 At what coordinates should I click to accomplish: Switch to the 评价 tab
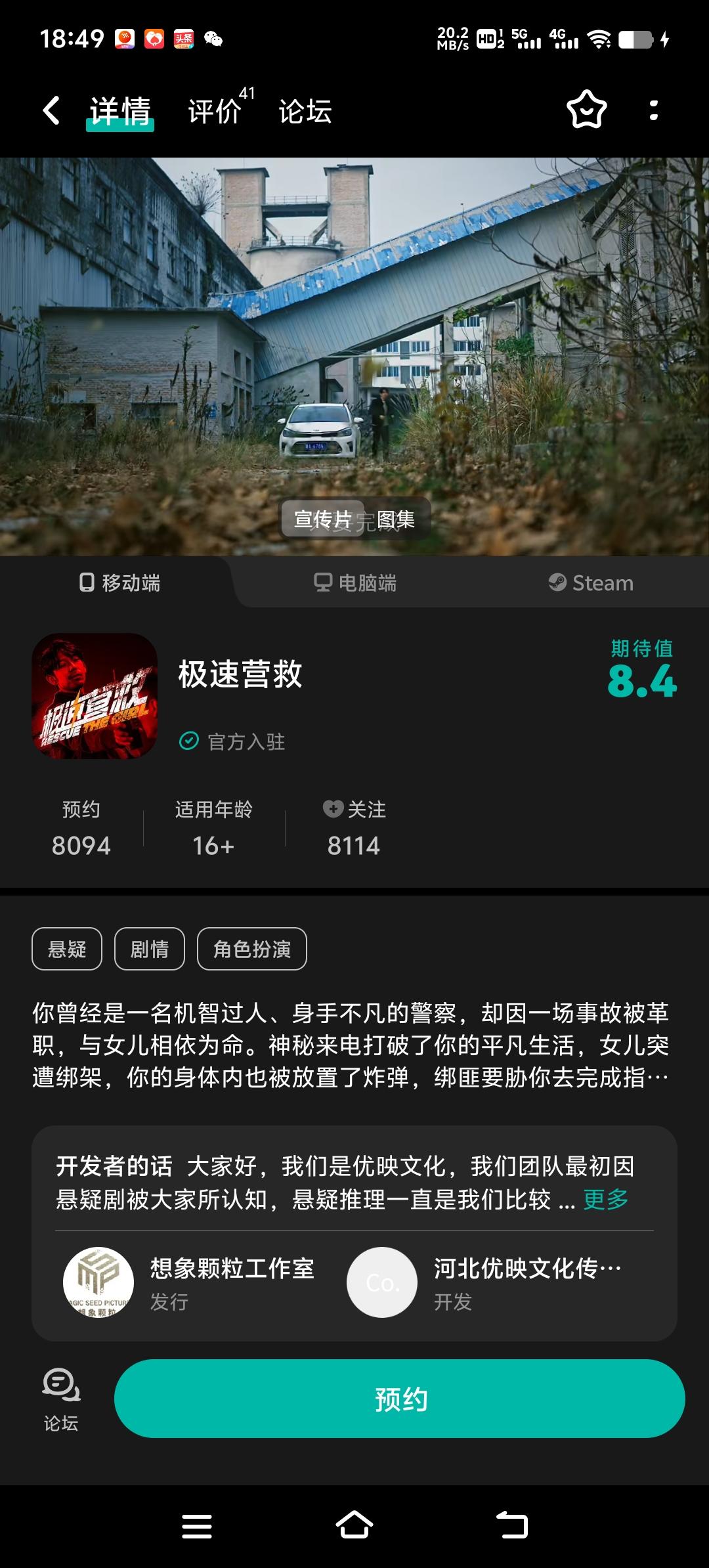coord(213,110)
